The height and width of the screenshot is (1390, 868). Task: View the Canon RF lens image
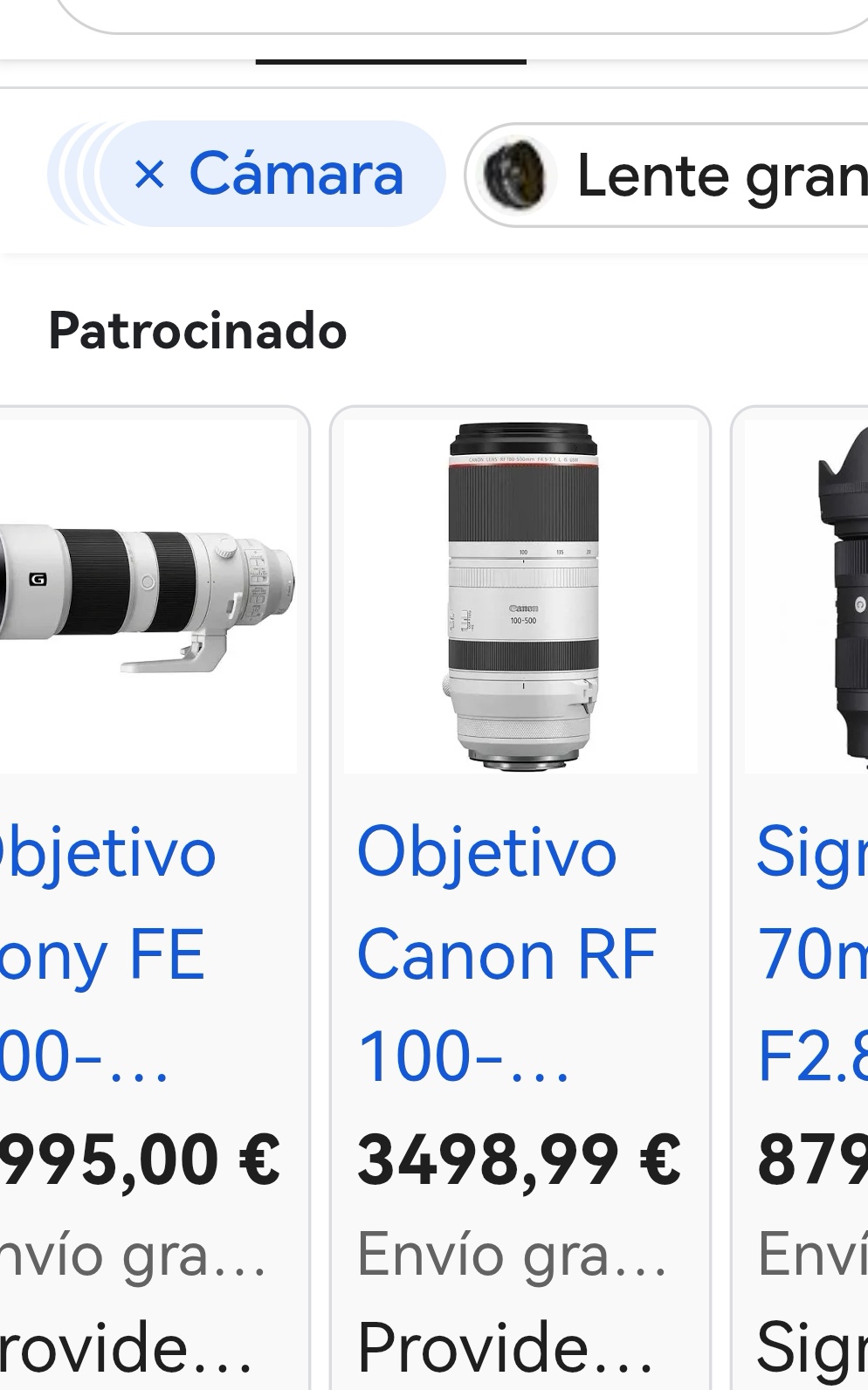click(x=521, y=596)
